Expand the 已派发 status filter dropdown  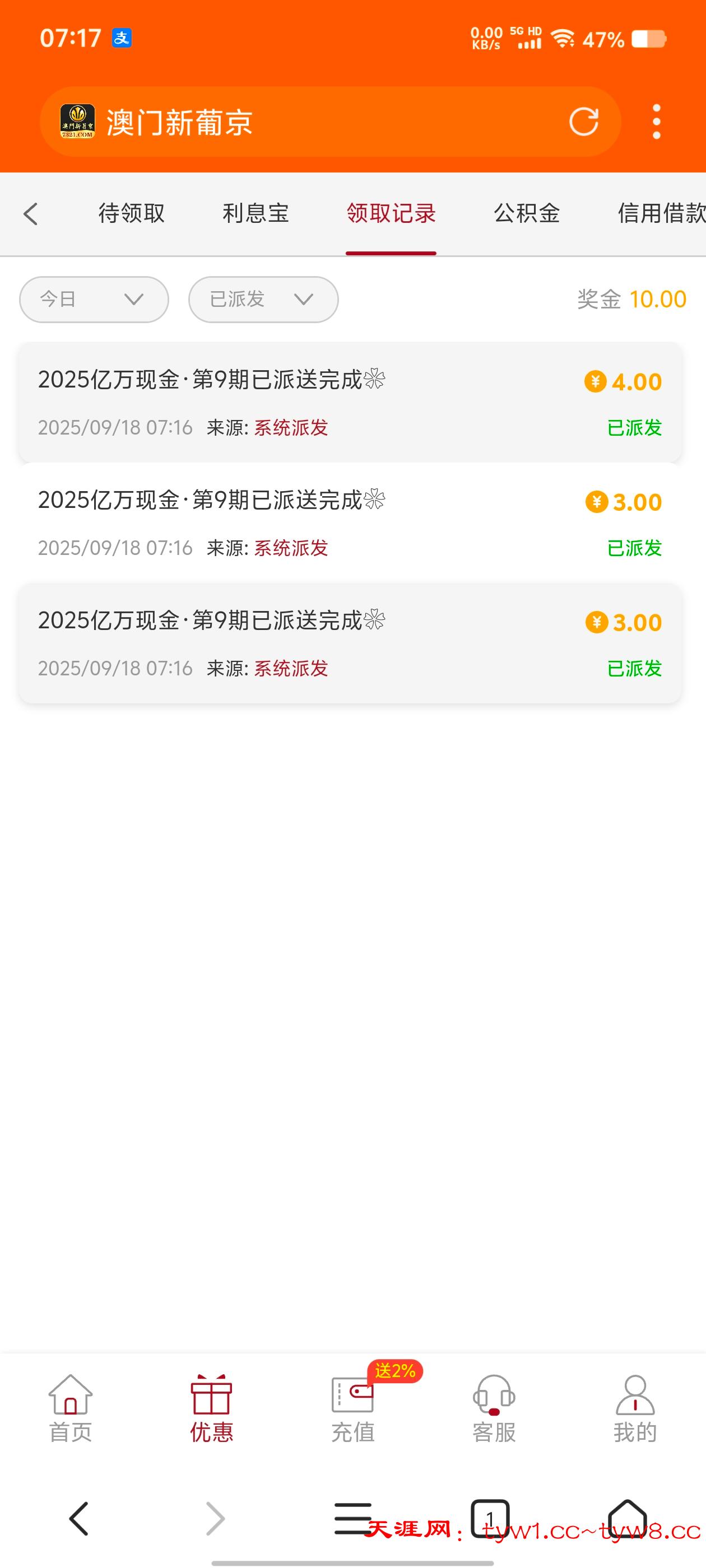[263, 300]
